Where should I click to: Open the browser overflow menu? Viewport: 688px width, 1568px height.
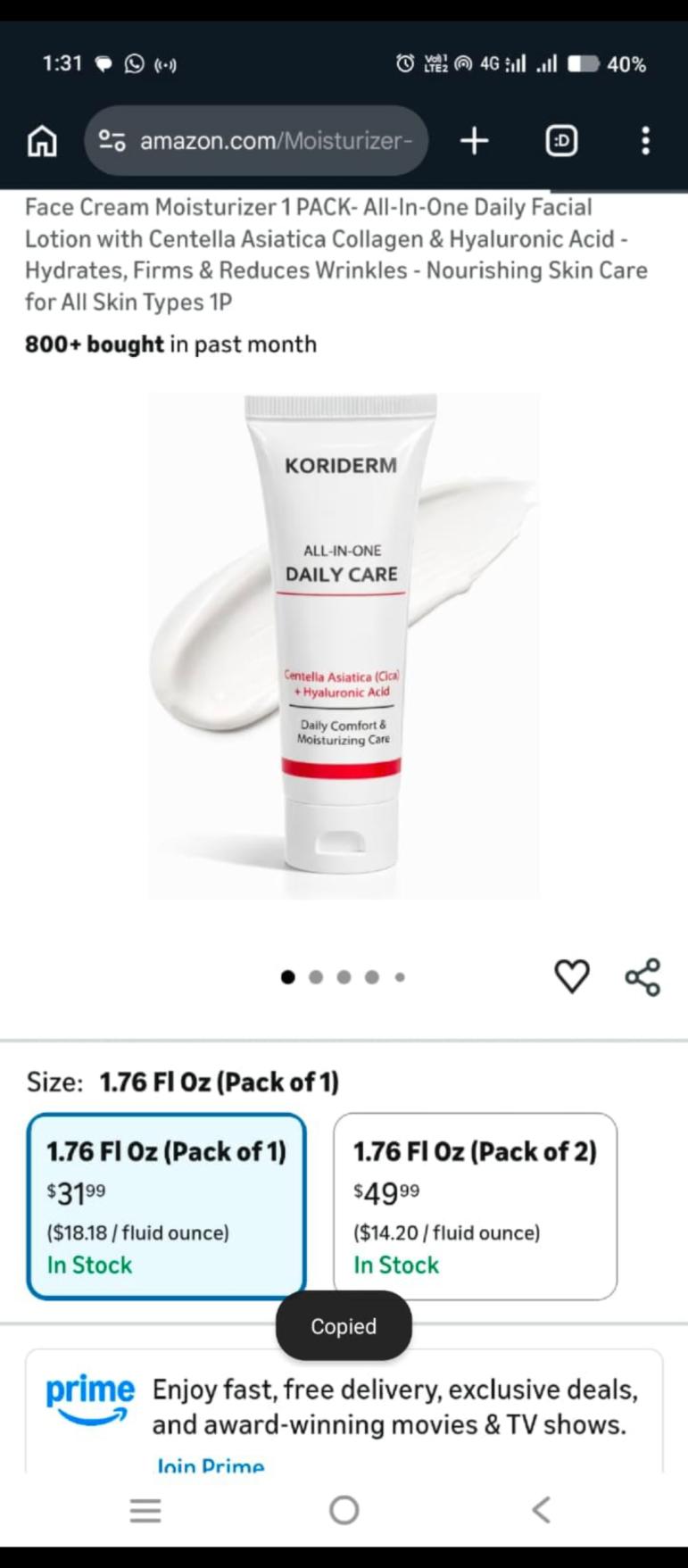pos(645,141)
